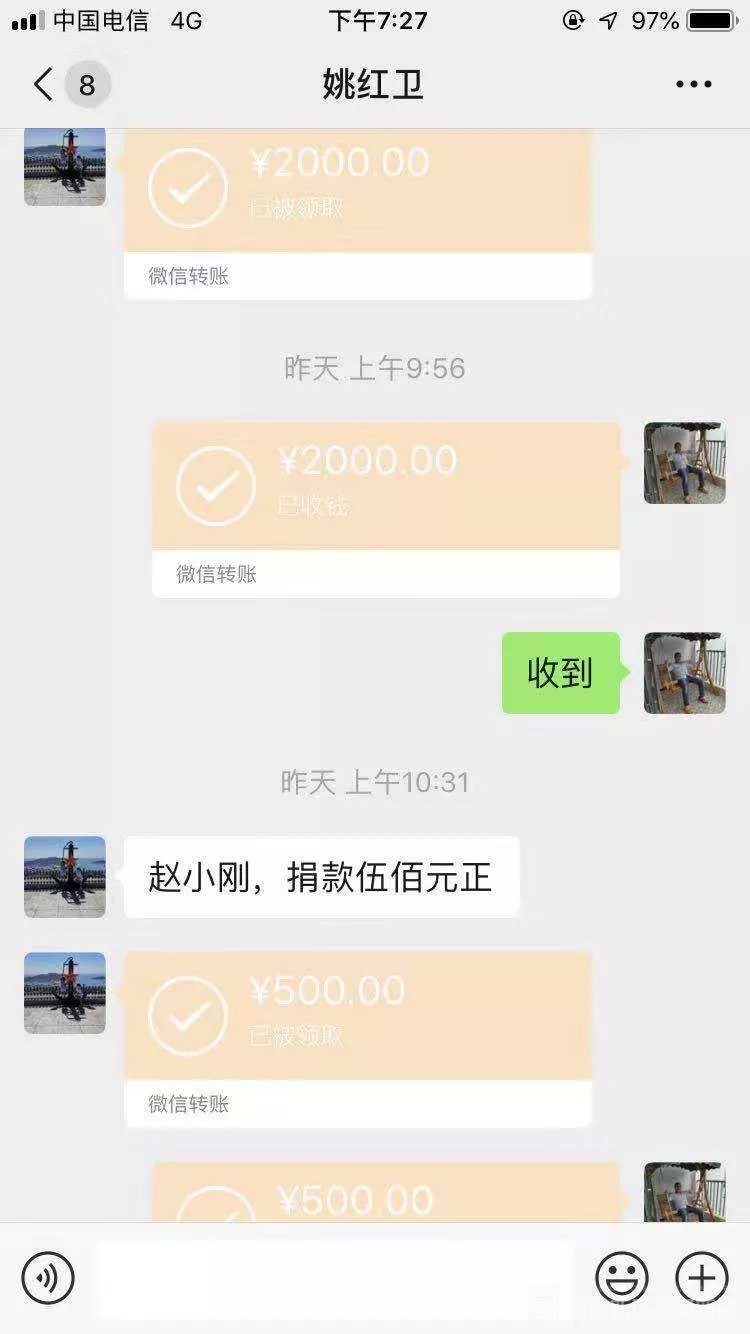The width and height of the screenshot is (750, 1334).
Task: Open sender's avatar beside 赵小刚 donation message
Action: click(65, 876)
